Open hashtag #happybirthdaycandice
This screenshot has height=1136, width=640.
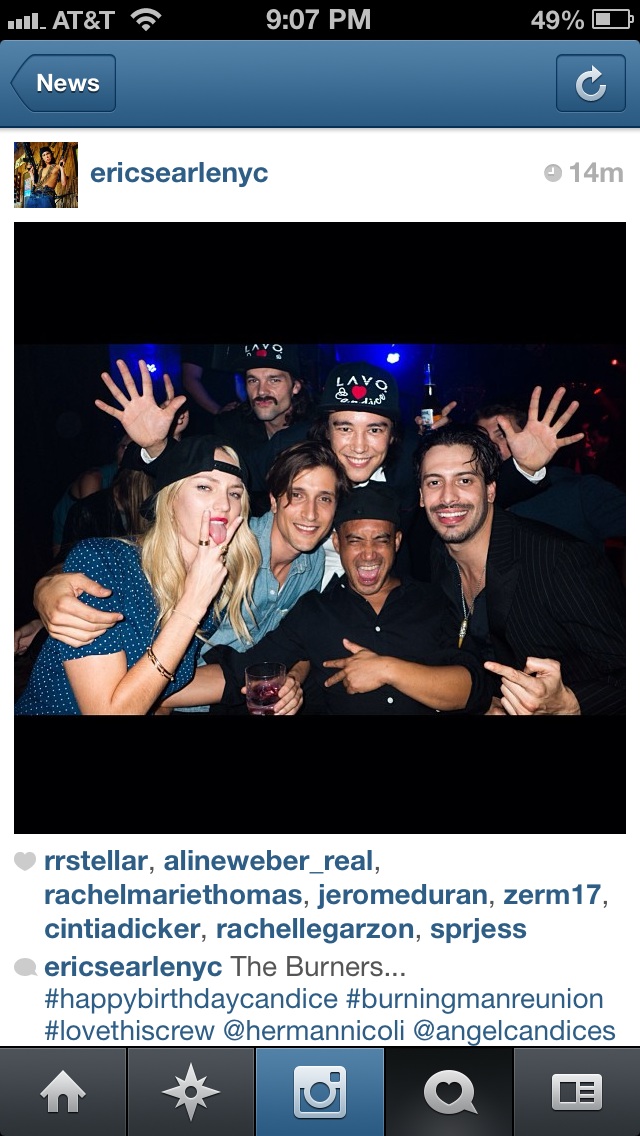[191, 1000]
